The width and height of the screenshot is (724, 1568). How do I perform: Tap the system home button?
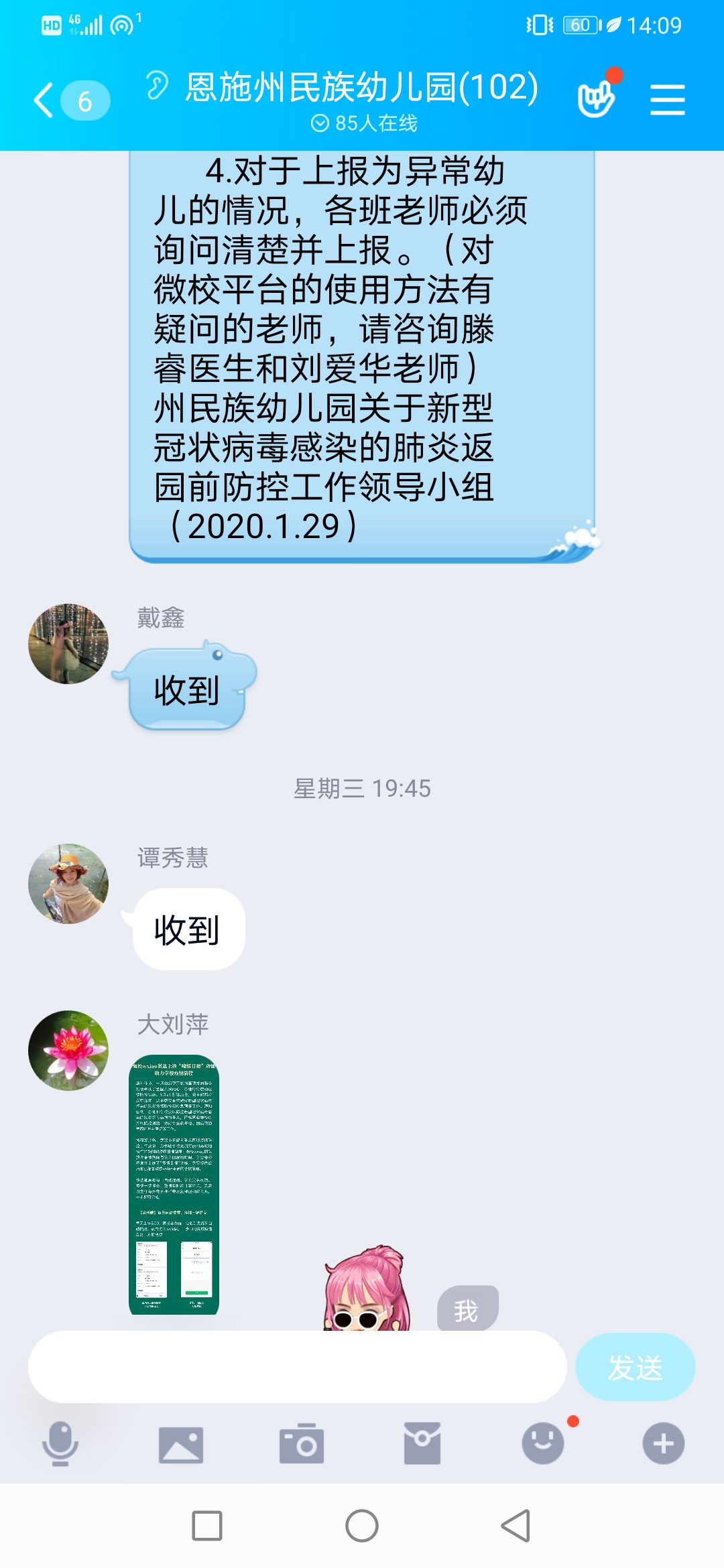tap(362, 1526)
